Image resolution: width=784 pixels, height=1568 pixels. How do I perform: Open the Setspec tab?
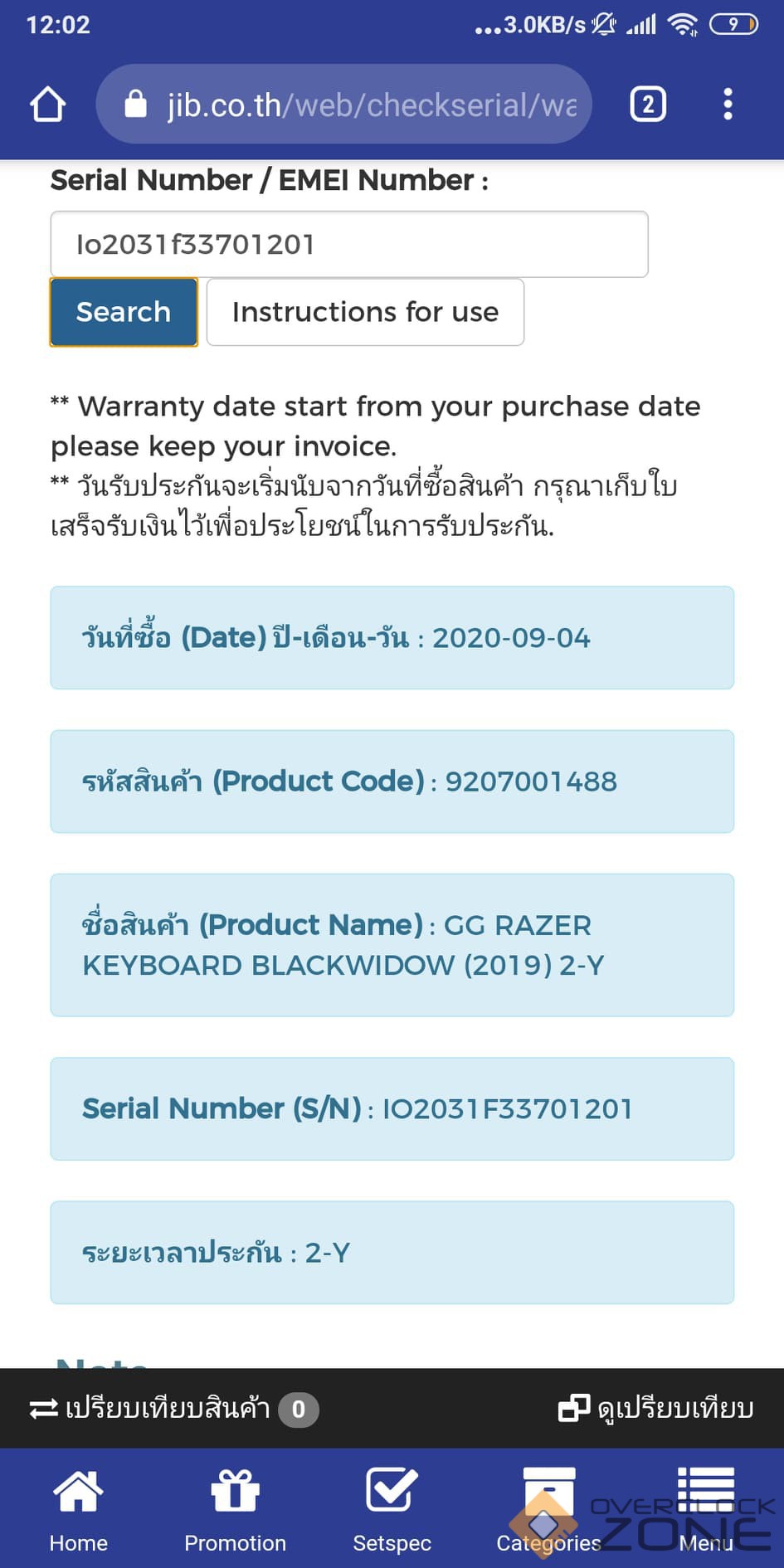[392, 1510]
